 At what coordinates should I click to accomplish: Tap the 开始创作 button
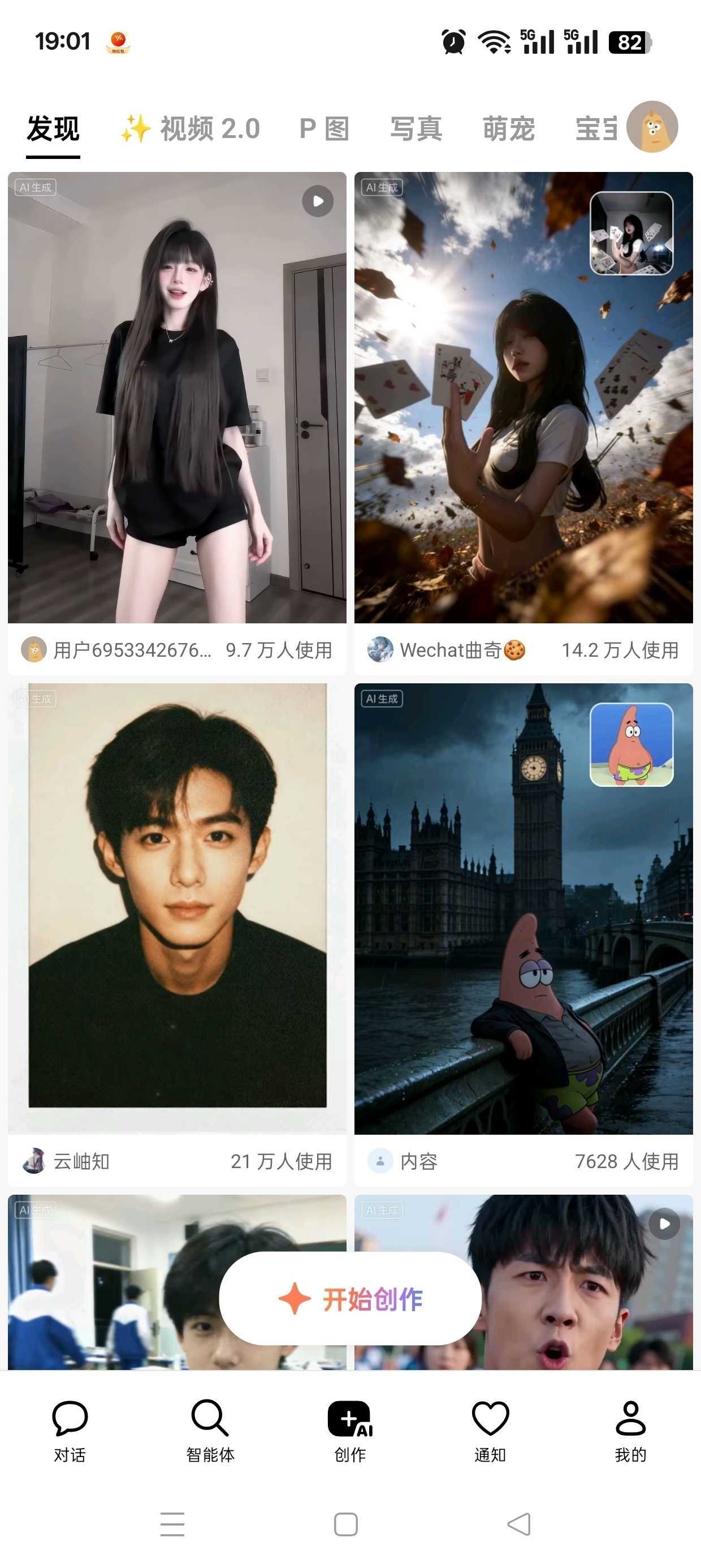pyautogui.click(x=350, y=1299)
